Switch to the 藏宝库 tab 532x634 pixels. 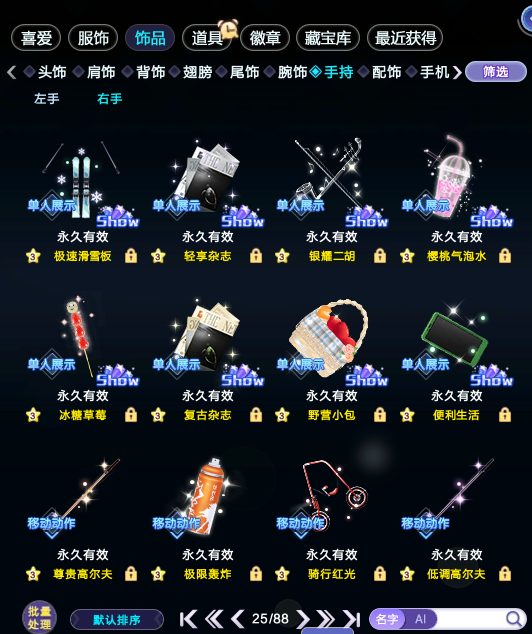[327, 38]
